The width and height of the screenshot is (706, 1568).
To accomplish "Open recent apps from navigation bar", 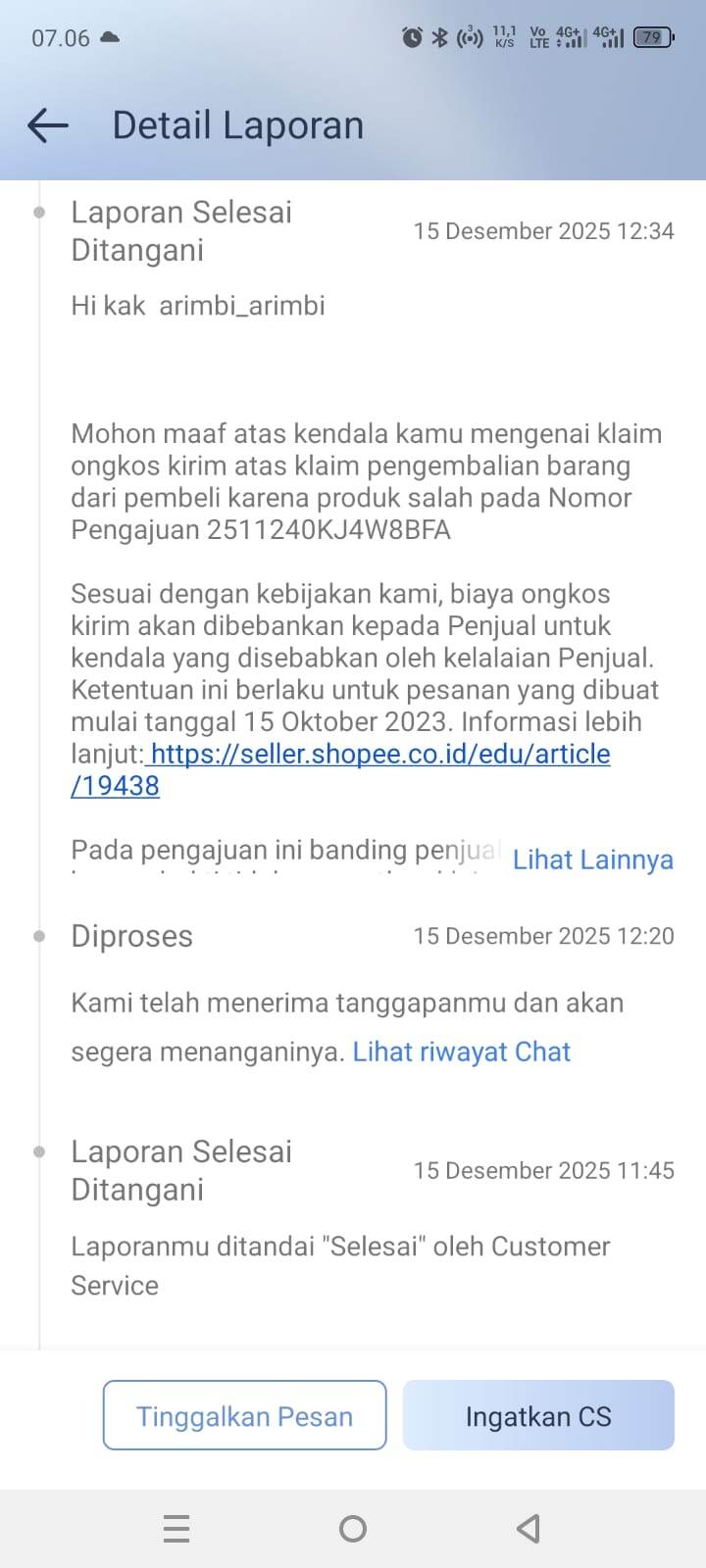I will 176,1528.
